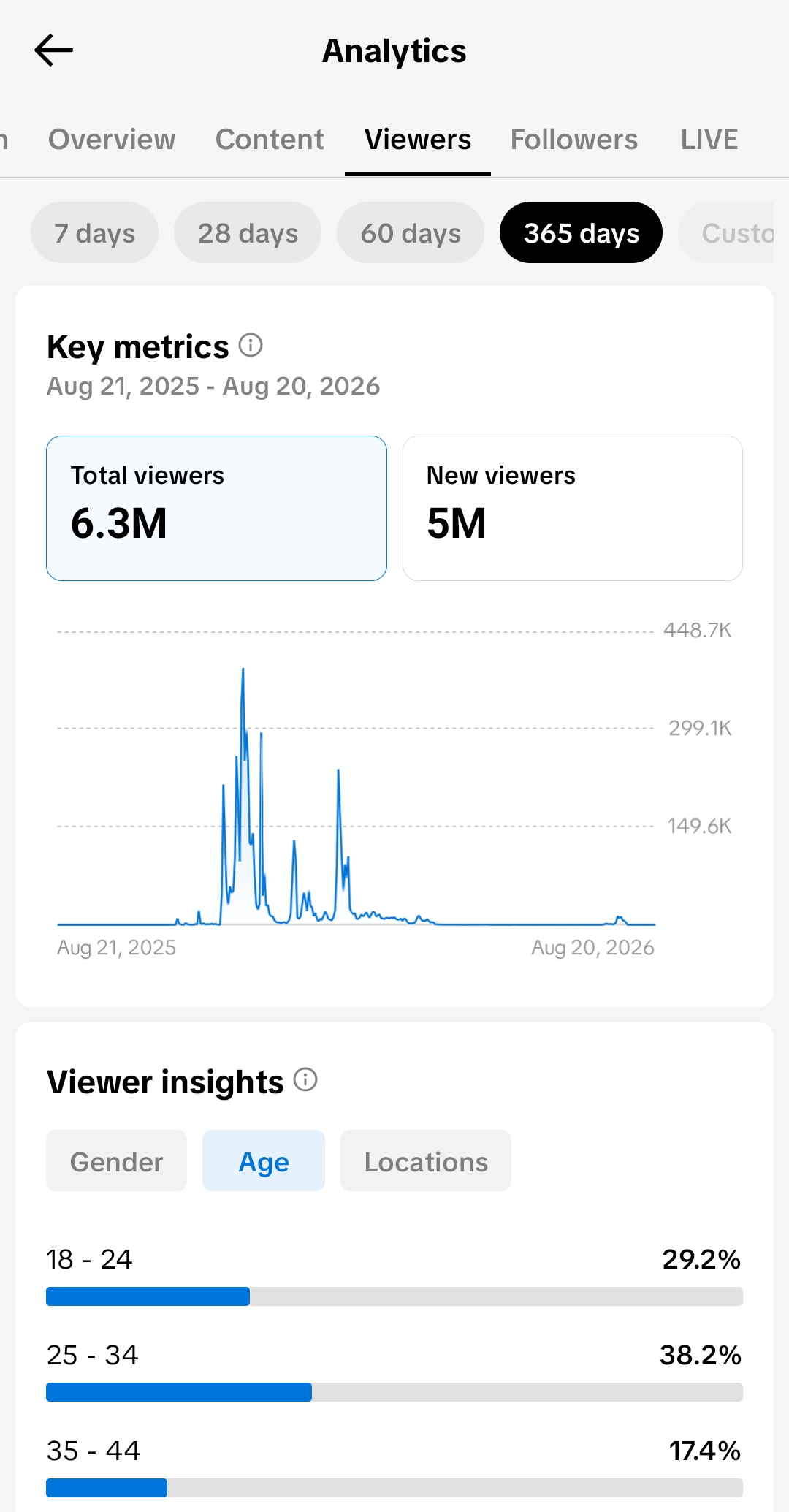Open the Viewer insights info icon
This screenshot has width=789, height=1512.
click(305, 1079)
